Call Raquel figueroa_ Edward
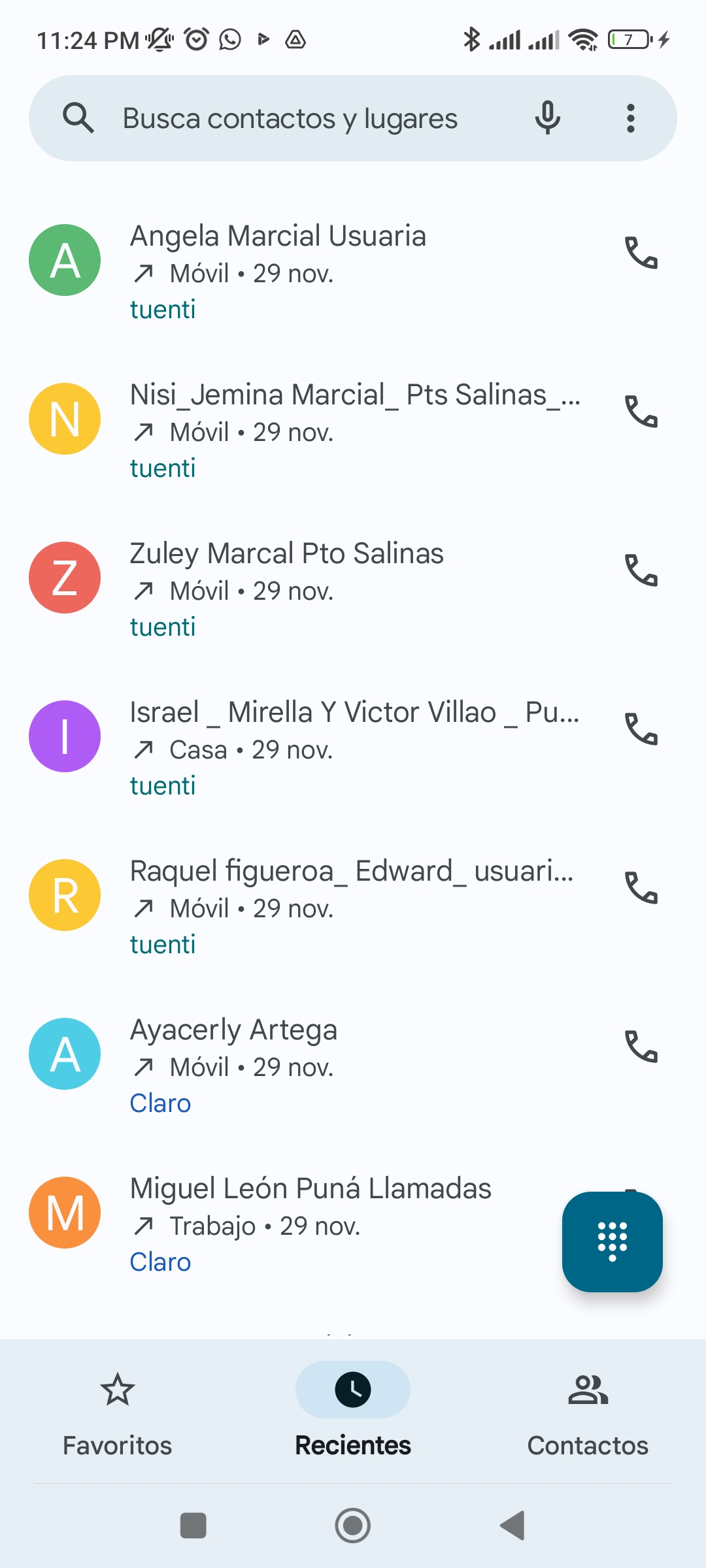 [641, 889]
